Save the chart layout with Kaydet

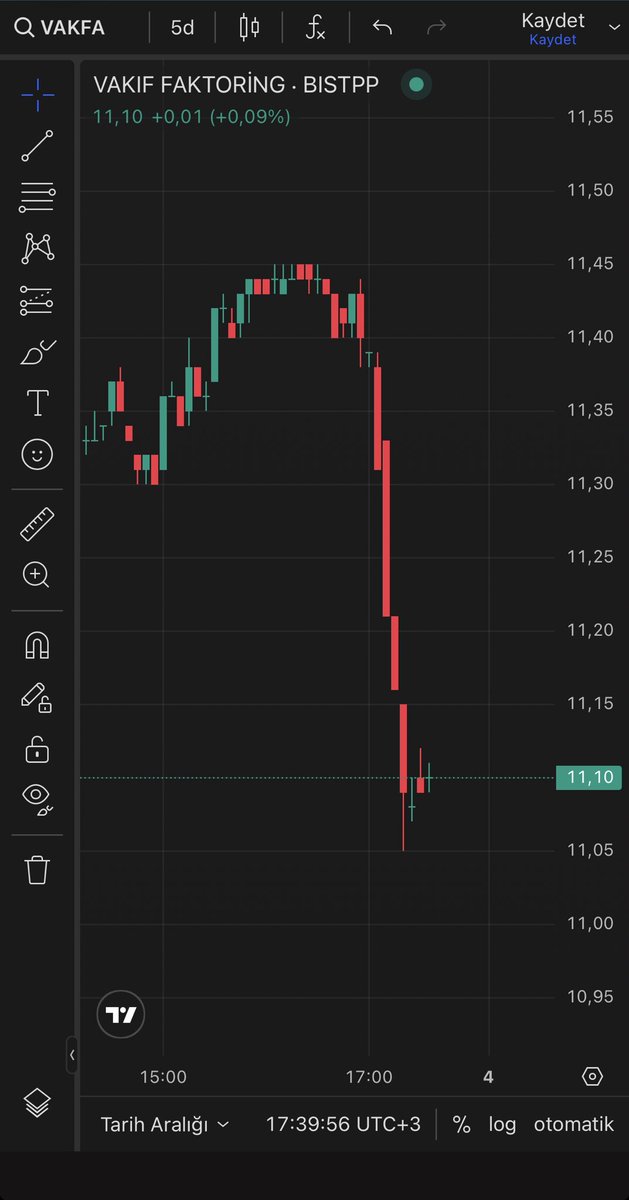553,28
